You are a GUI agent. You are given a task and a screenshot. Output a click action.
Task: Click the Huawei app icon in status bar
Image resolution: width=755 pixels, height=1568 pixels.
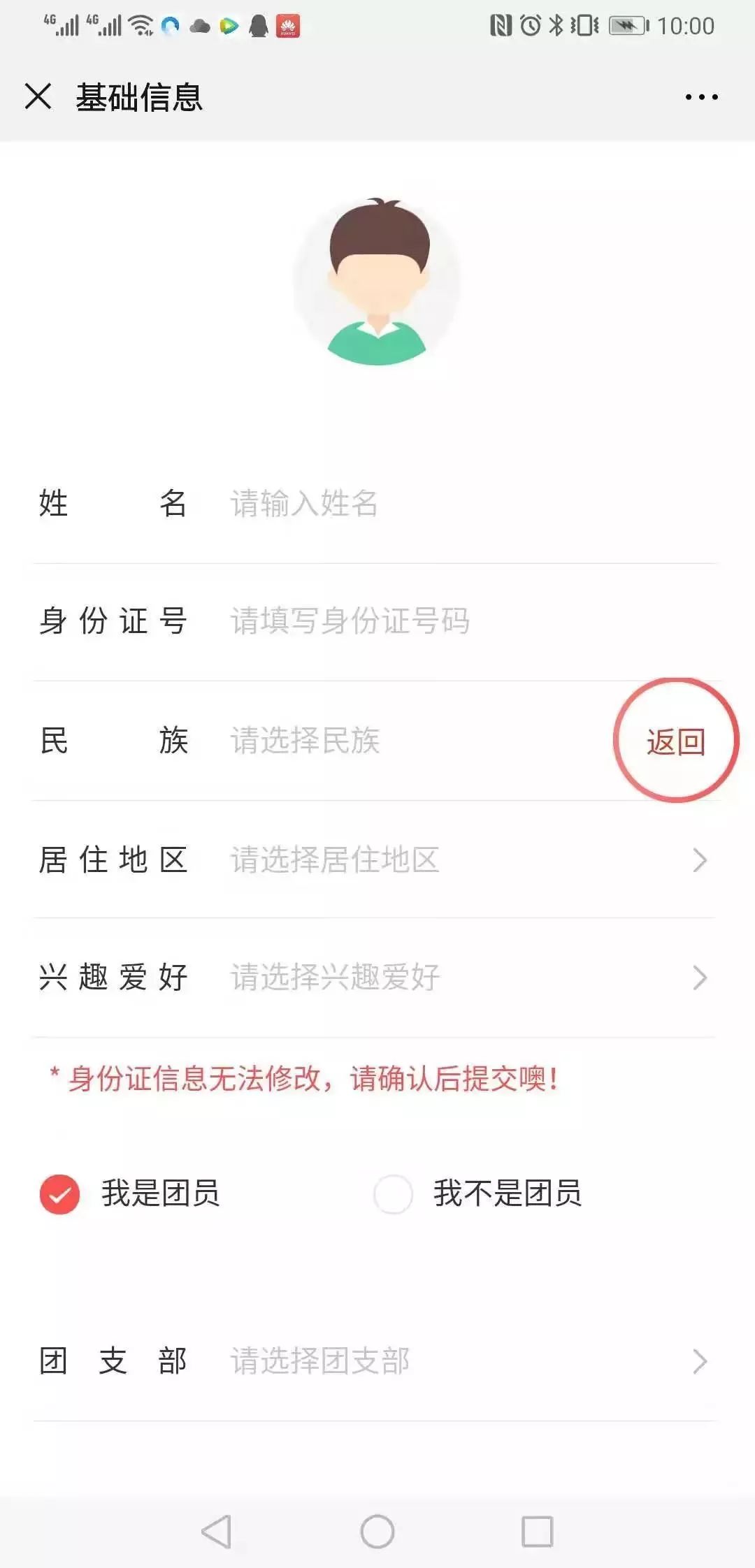(x=287, y=27)
